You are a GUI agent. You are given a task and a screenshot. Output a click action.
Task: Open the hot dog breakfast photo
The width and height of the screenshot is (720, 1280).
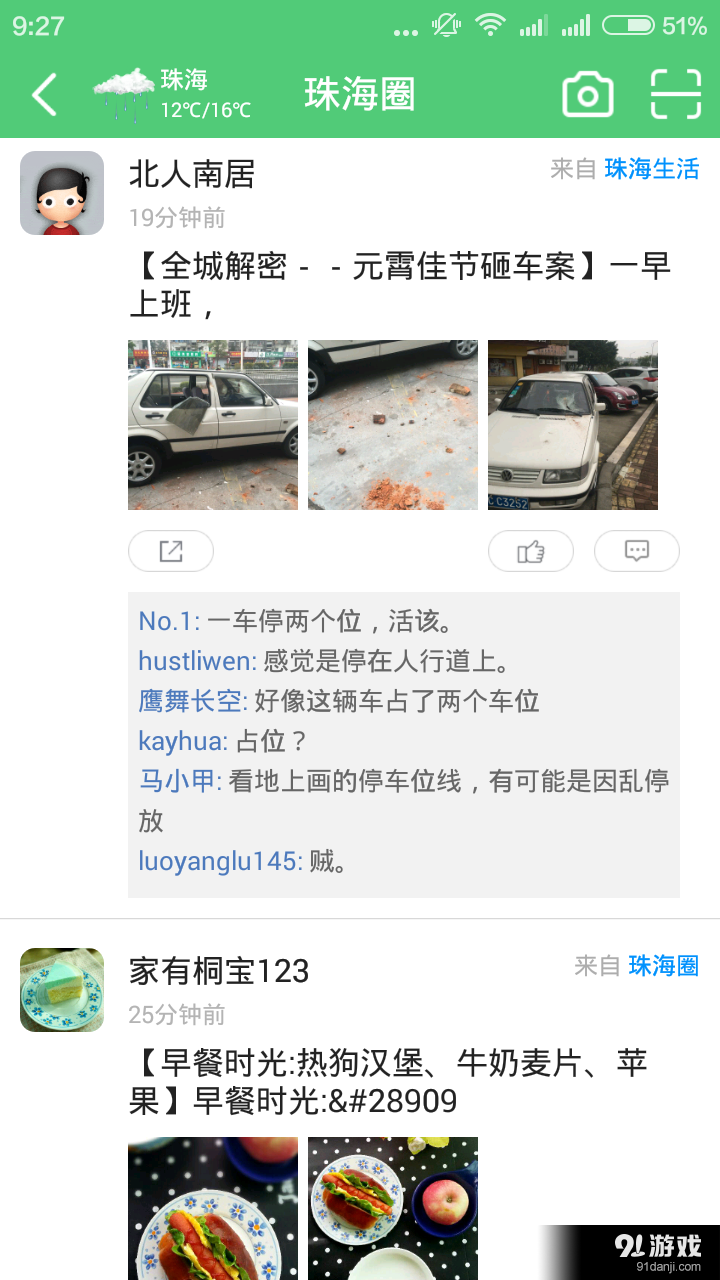(x=212, y=1208)
